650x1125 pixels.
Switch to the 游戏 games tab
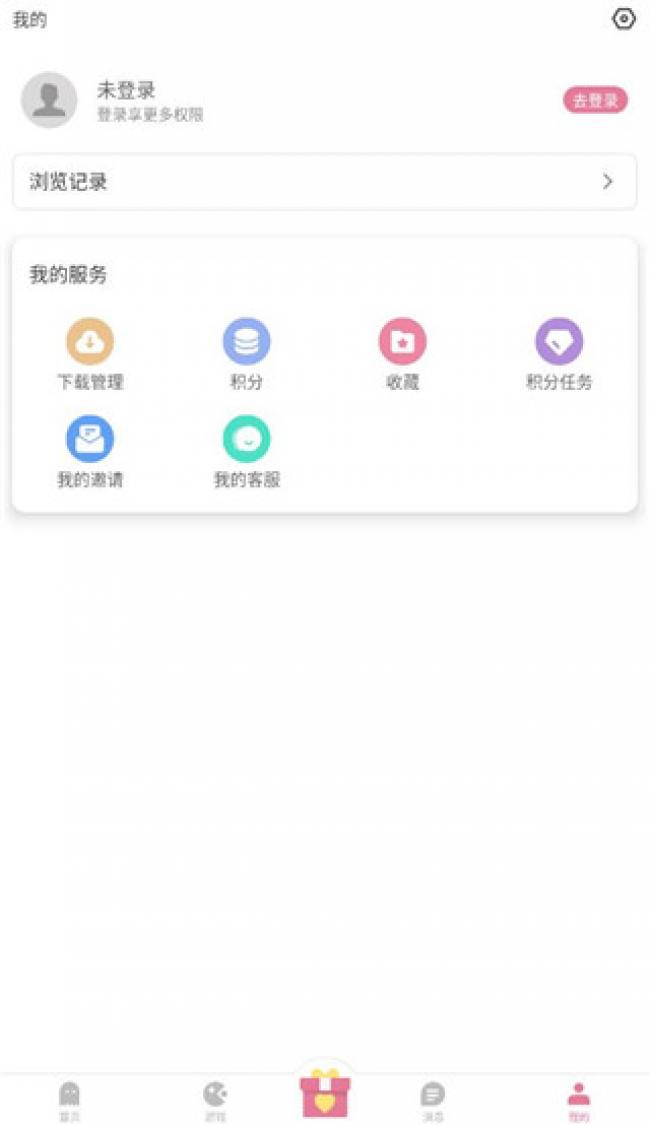[215, 1100]
